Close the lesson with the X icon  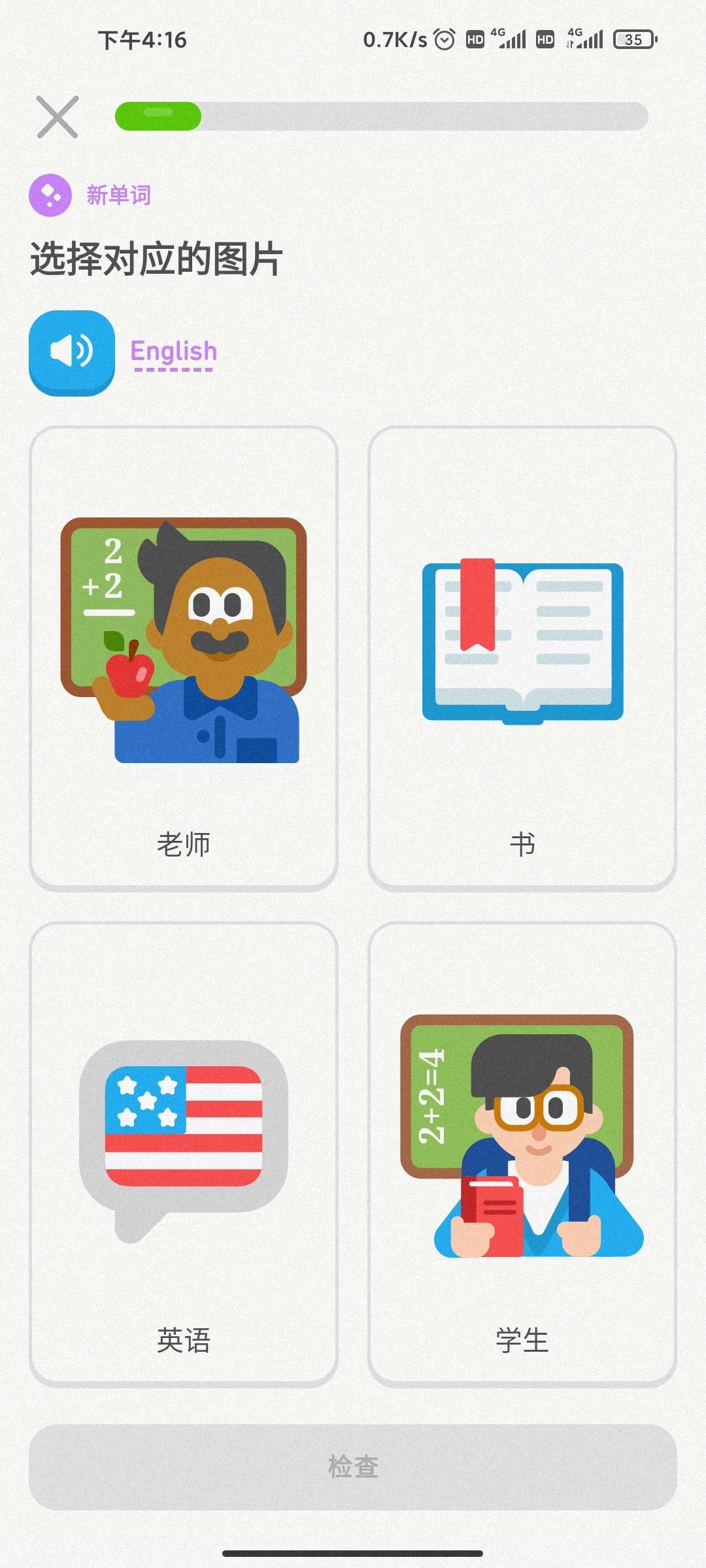(x=58, y=117)
